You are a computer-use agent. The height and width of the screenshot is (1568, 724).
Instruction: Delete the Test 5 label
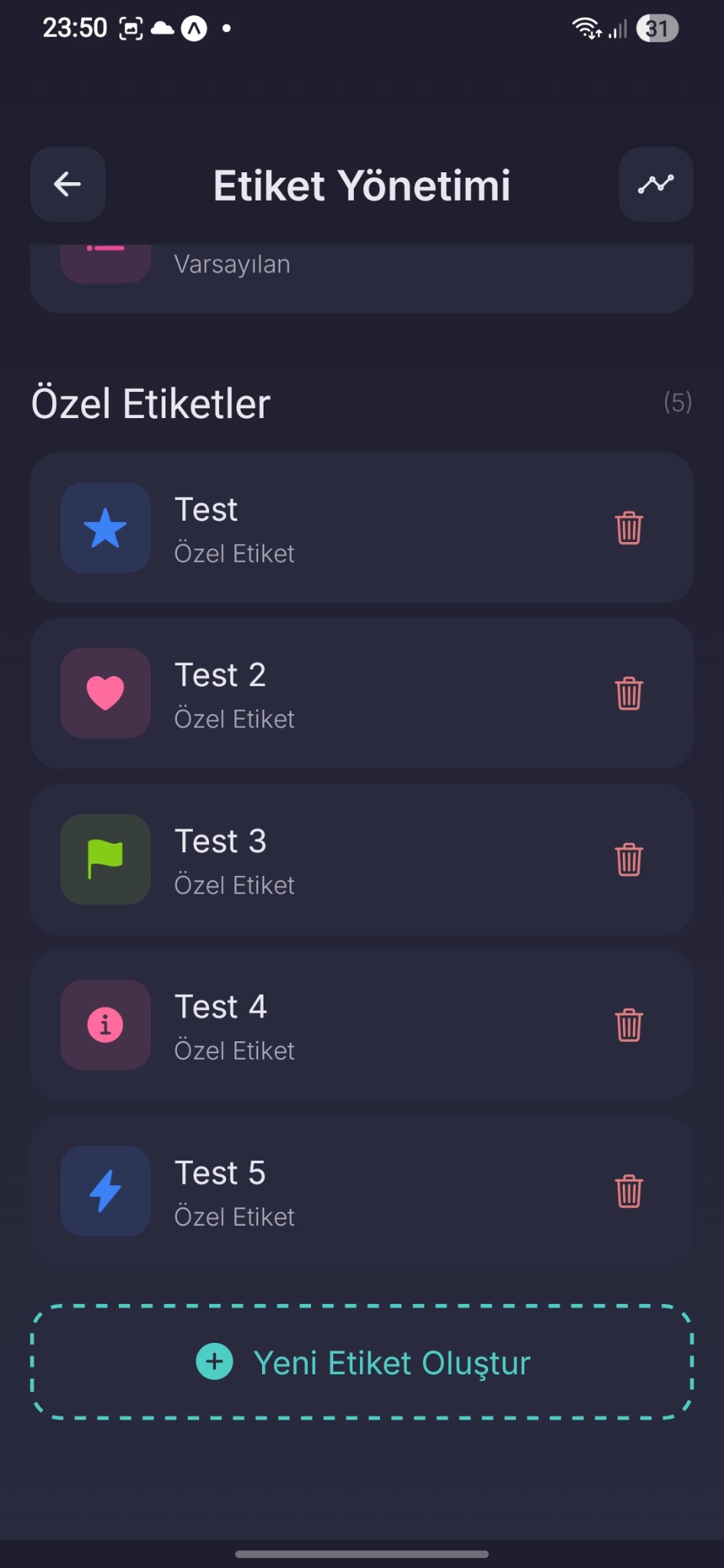click(628, 1191)
